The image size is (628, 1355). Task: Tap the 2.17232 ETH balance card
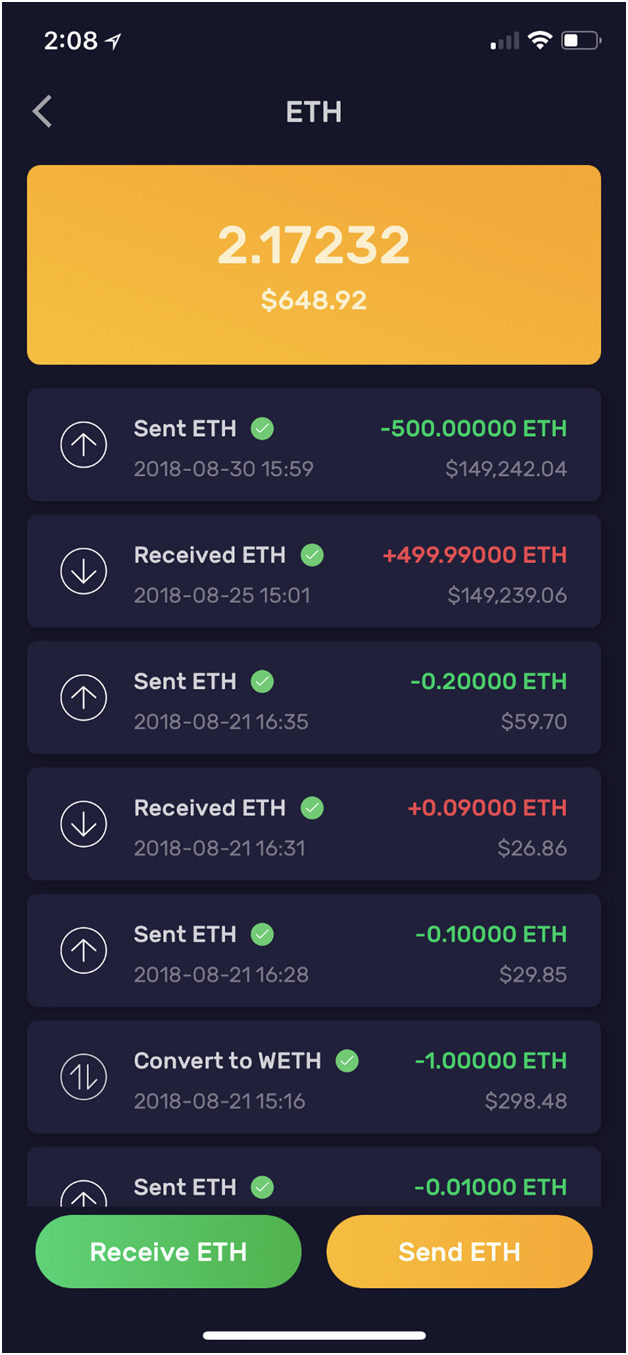(x=314, y=265)
